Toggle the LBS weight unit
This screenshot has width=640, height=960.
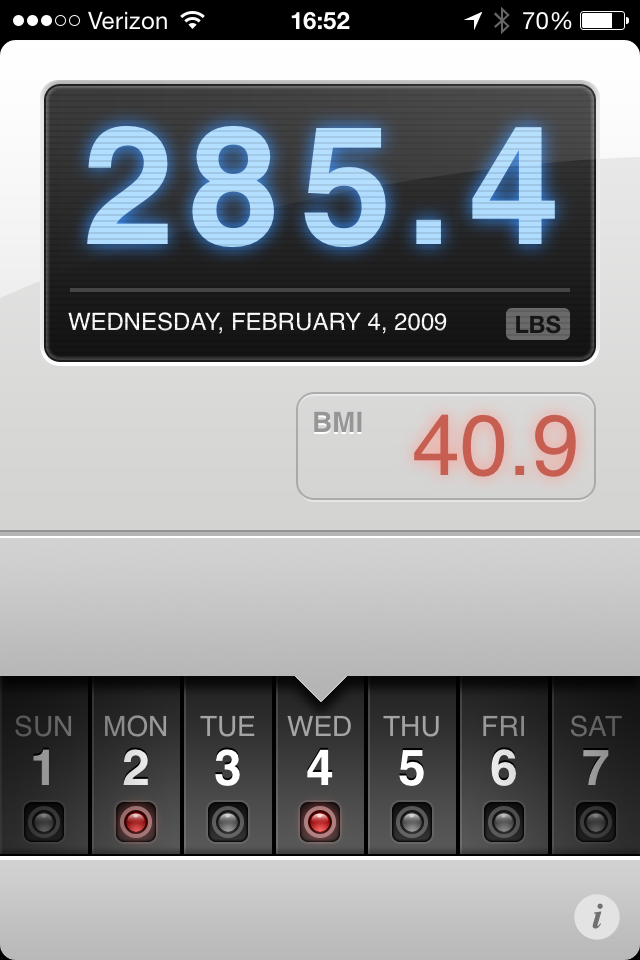538,324
